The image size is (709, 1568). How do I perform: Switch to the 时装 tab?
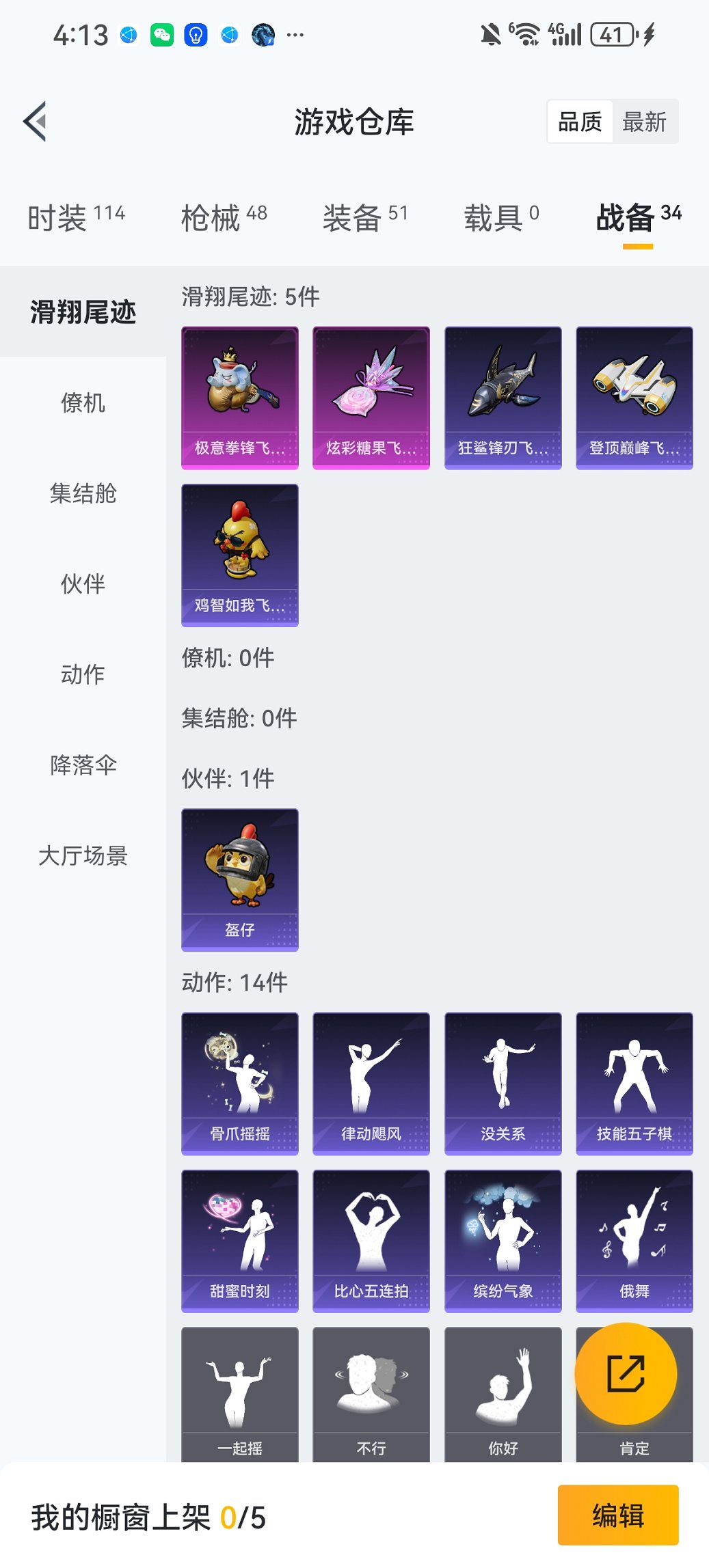point(76,217)
